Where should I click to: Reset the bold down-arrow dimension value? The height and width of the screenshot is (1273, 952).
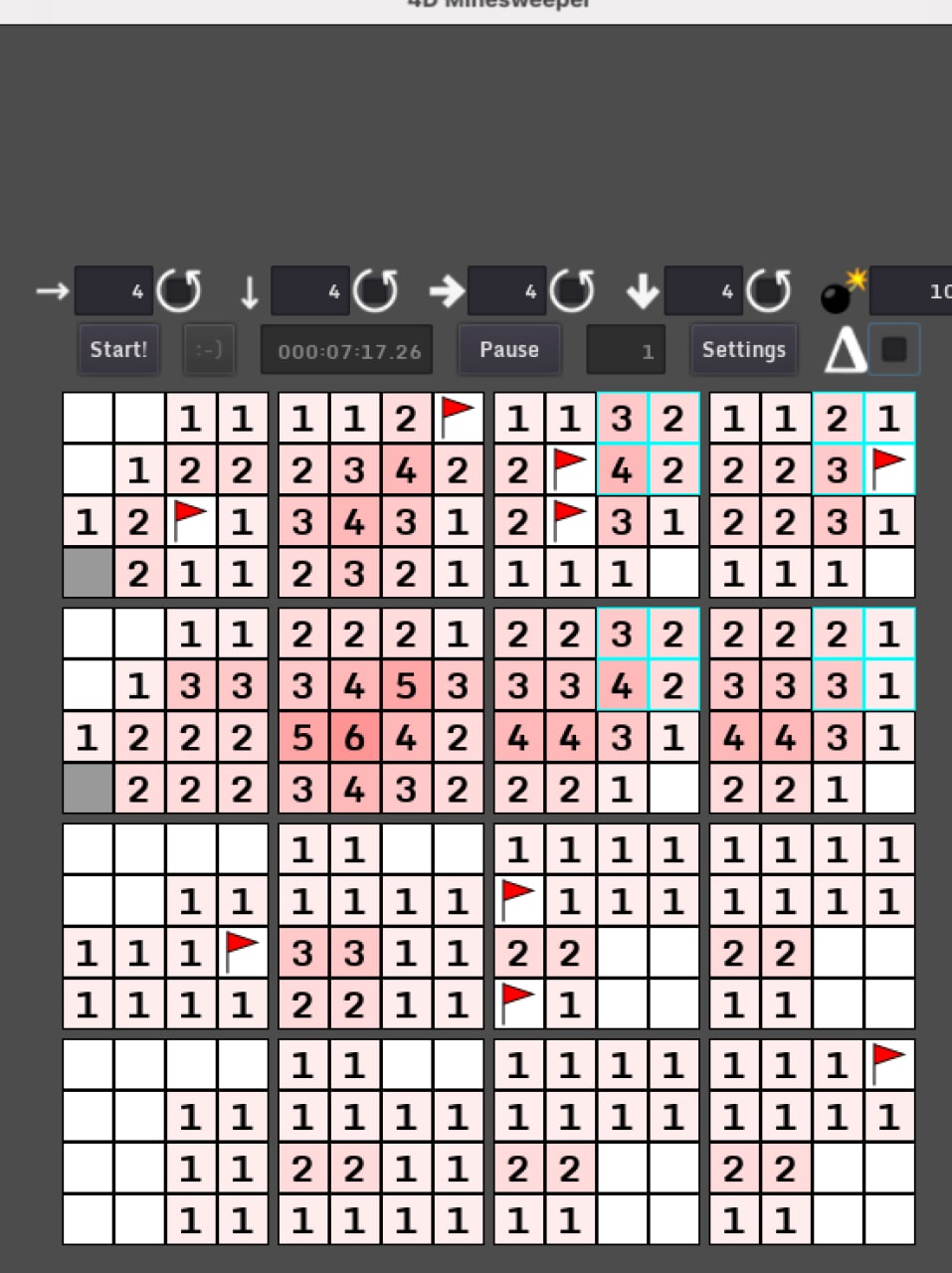coord(769,291)
